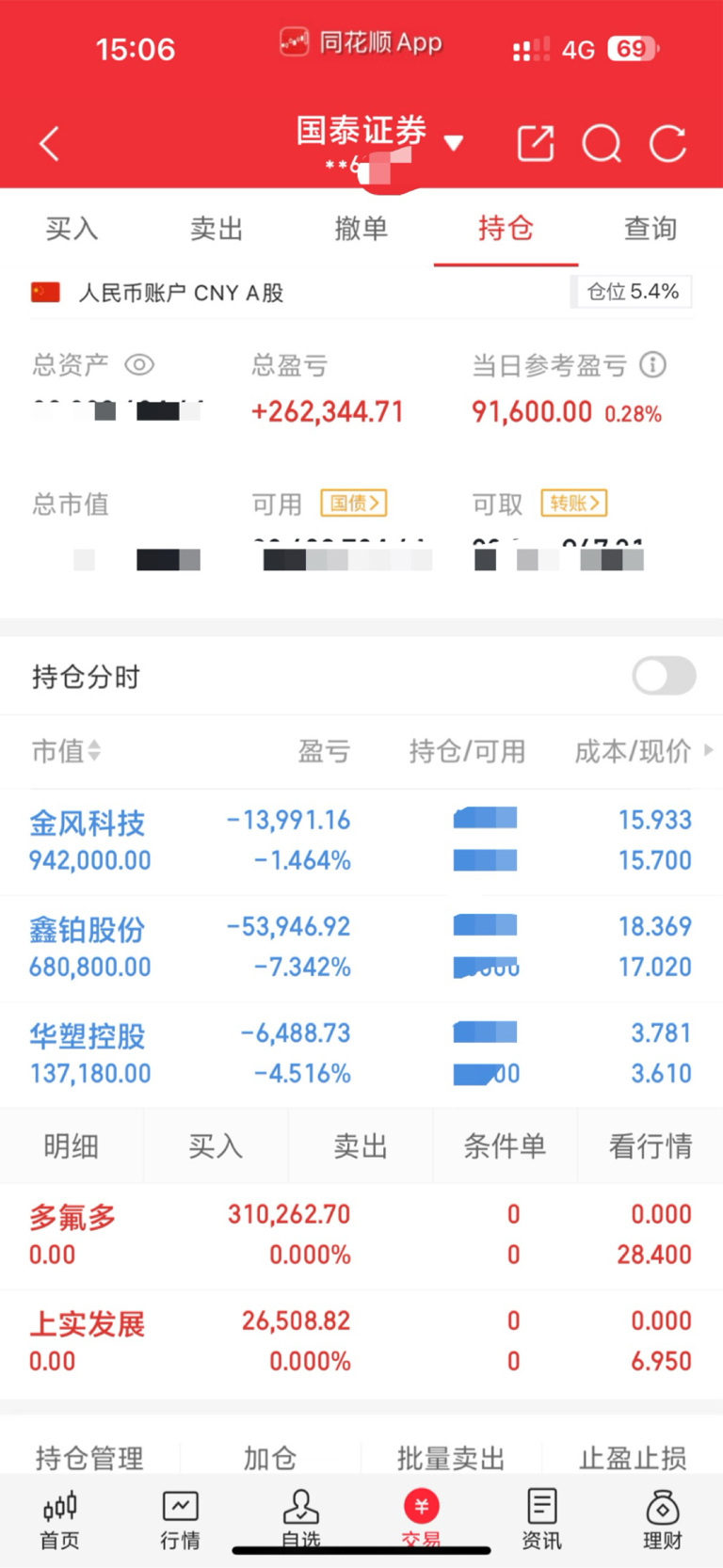Open the 多氟多 position row
Image resolution: width=723 pixels, height=1568 pixels.
(x=361, y=1236)
